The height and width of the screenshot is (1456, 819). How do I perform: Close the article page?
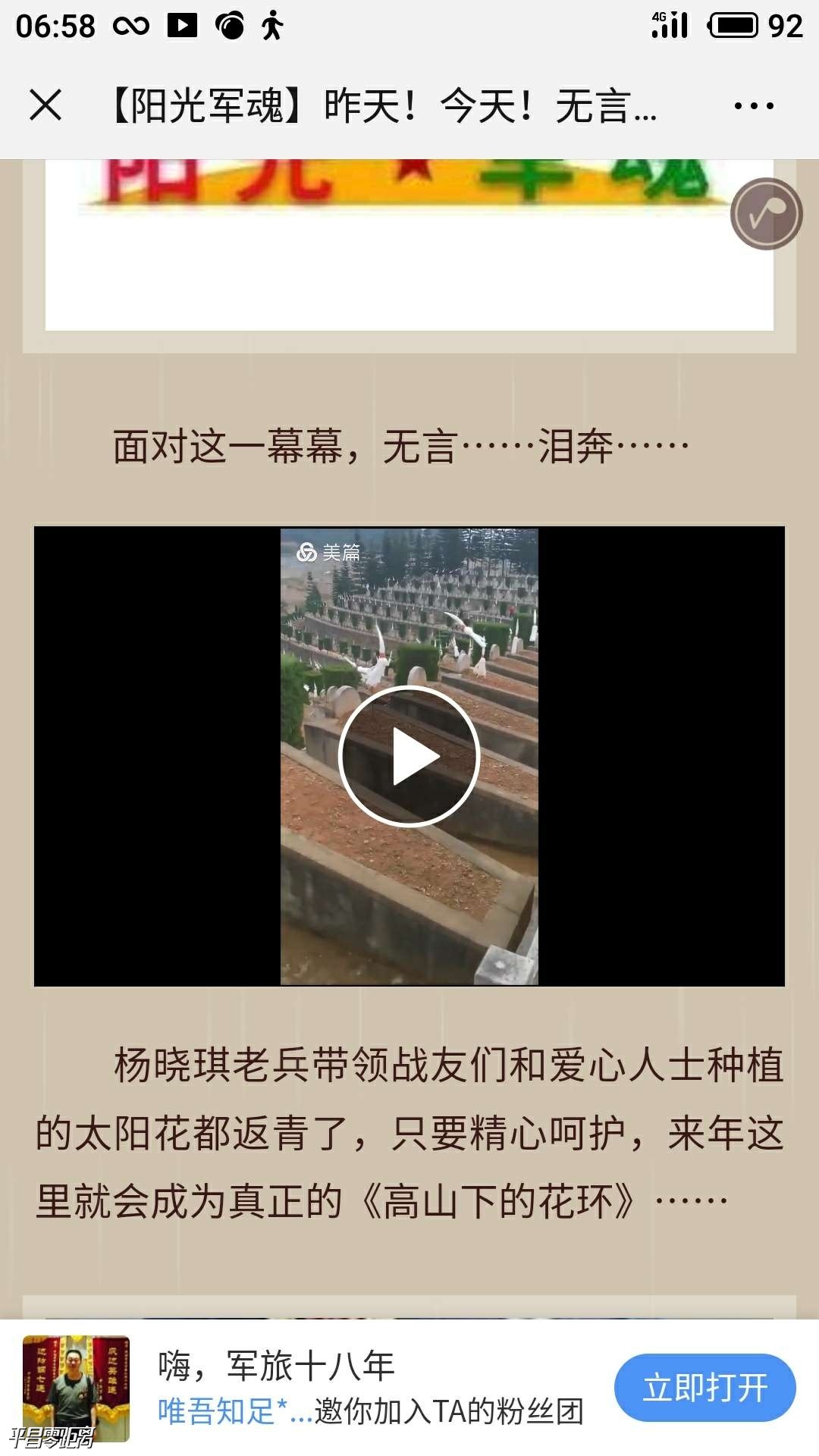(x=45, y=105)
